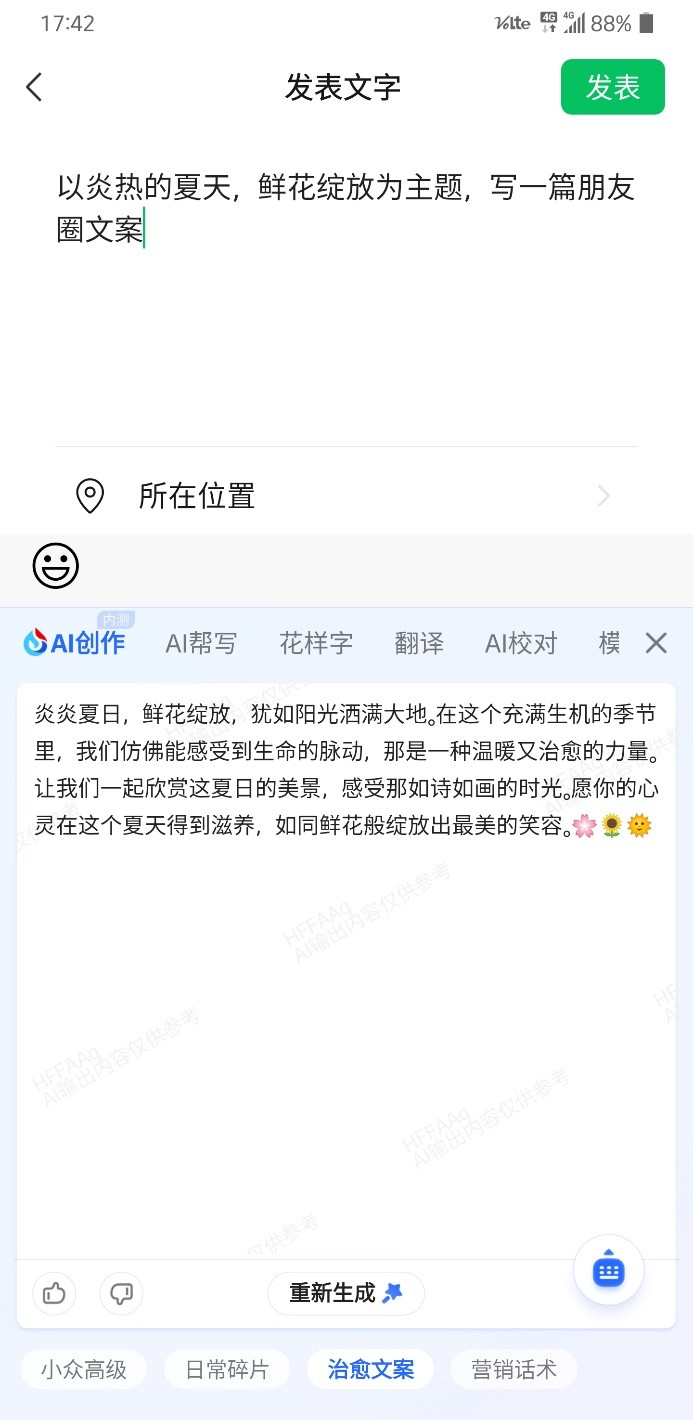Like the generated result with thumbs up

click(x=54, y=1294)
